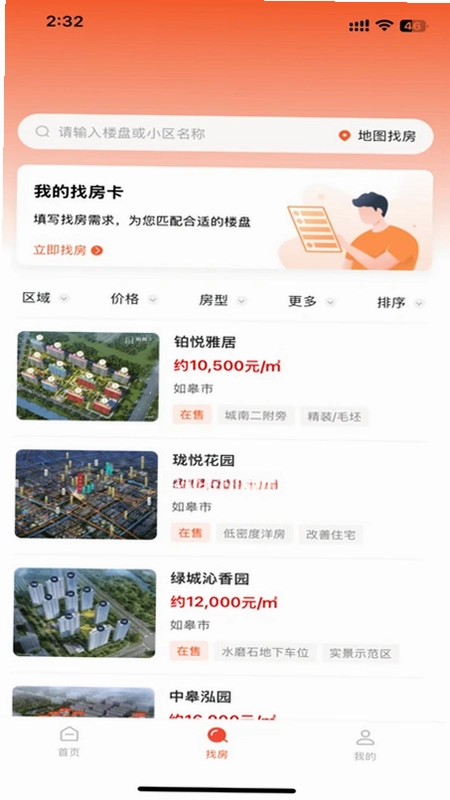This screenshot has width=450, height=800.
Task: Open the 更多 filter options
Action: click(312, 302)
